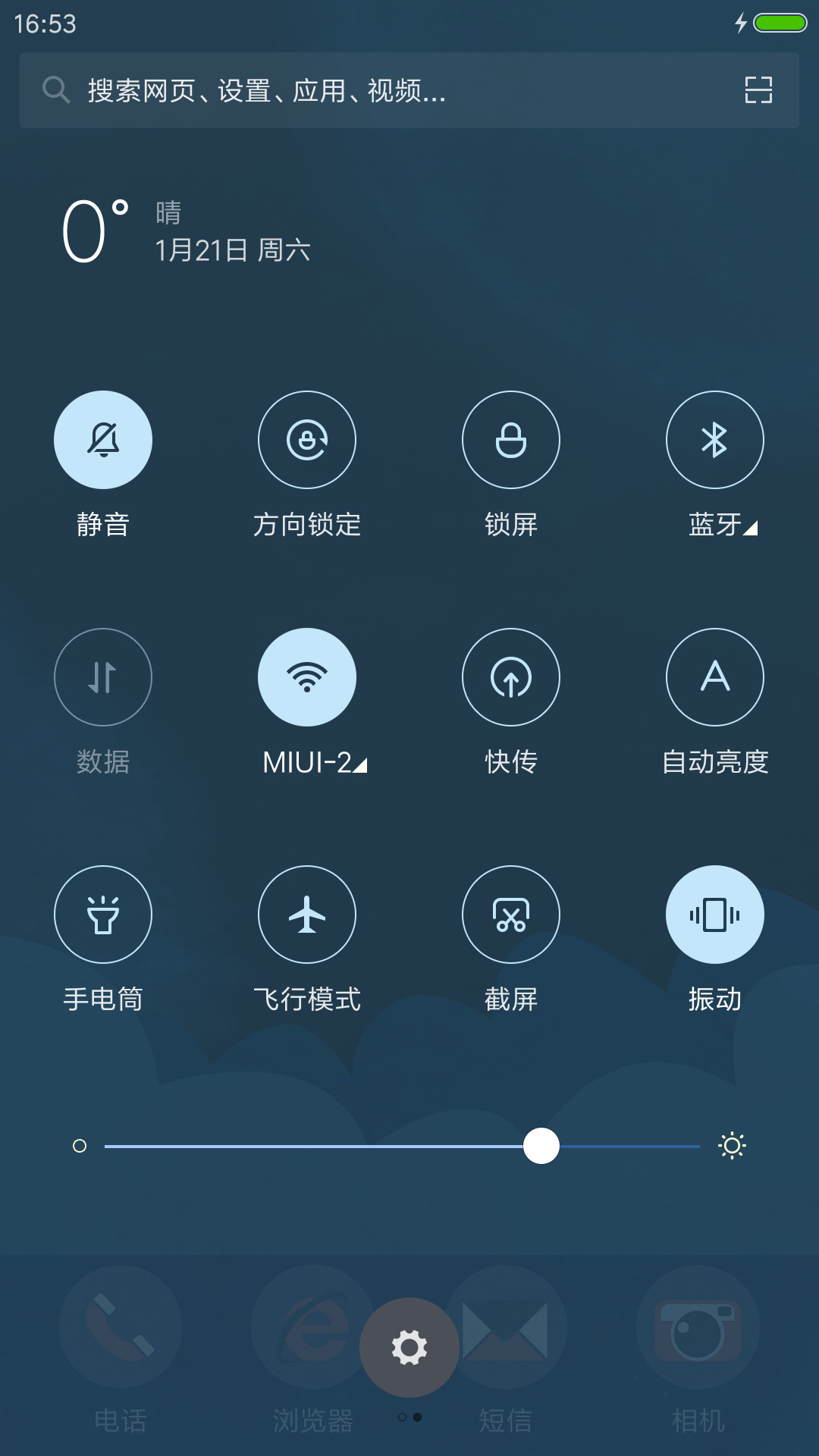
Task: Tap 锁屏 to lock the screen
Action: coord(511,440)
